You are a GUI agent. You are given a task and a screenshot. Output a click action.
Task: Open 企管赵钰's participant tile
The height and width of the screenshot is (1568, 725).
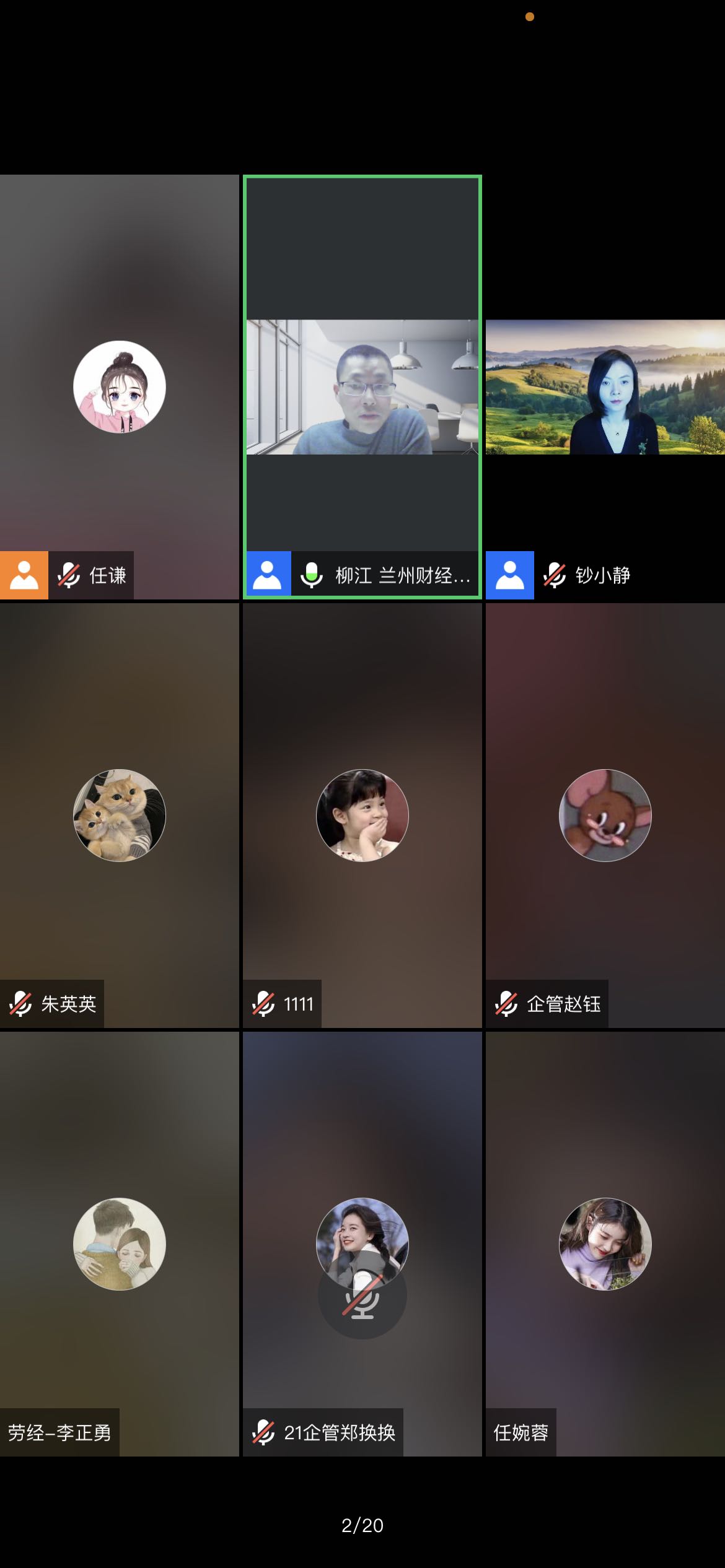tap(605, 815)
